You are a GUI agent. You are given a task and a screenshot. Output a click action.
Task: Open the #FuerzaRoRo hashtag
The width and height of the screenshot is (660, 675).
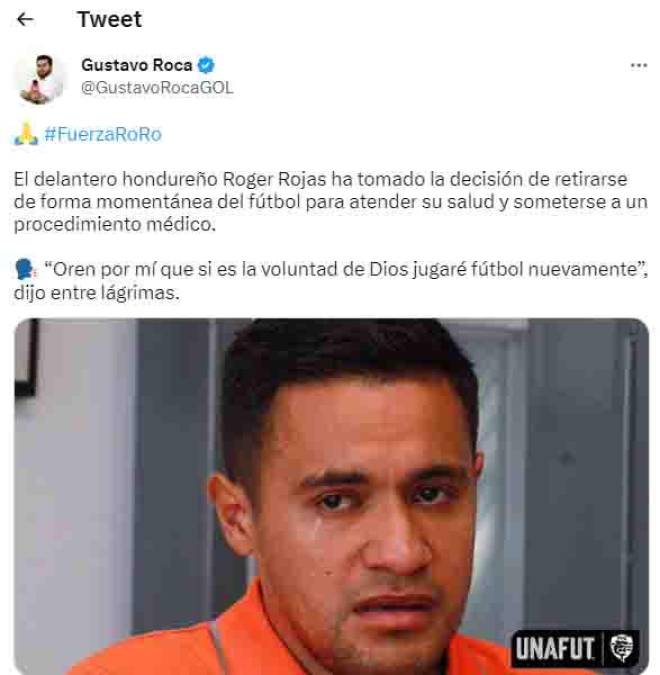[103, 134]
